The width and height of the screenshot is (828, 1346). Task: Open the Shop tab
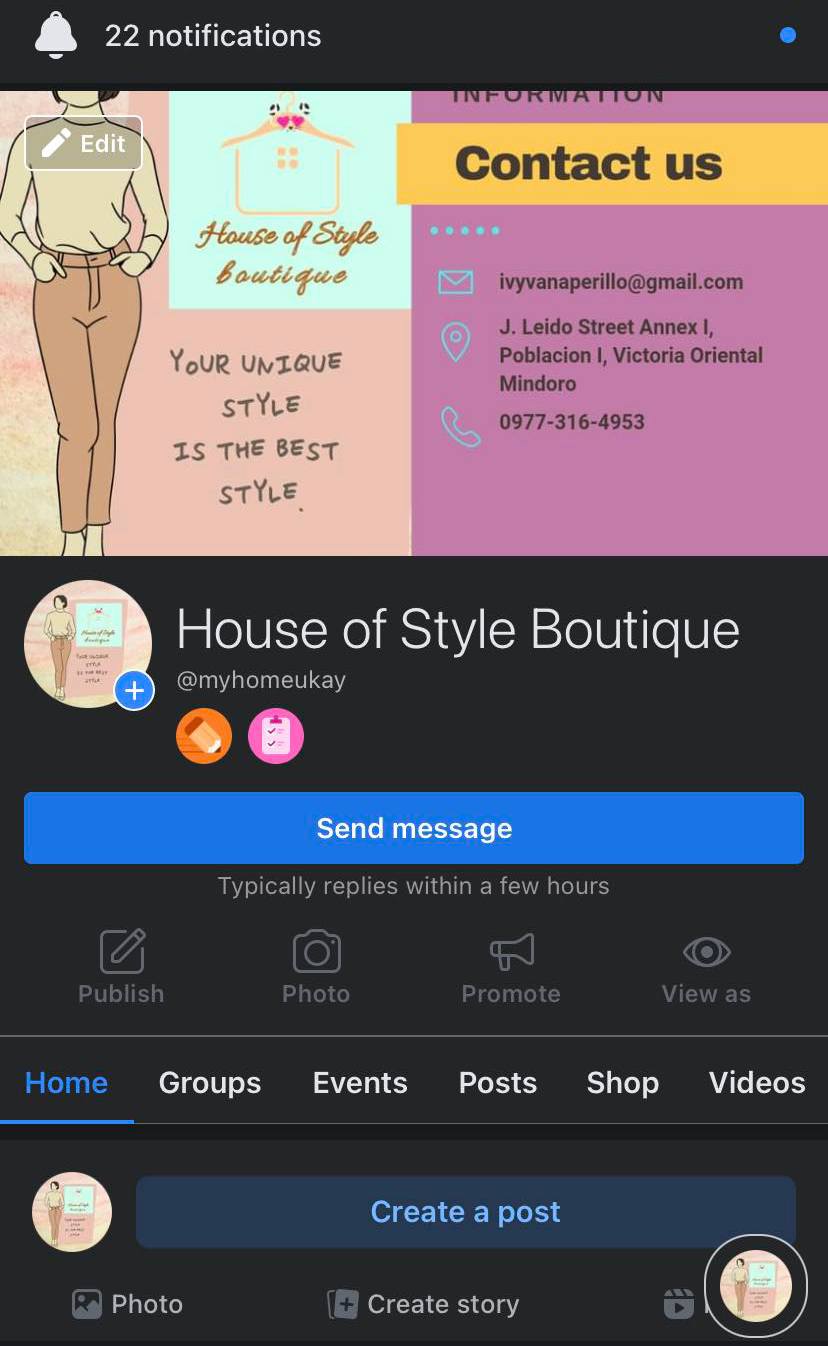click(622, 1083)
